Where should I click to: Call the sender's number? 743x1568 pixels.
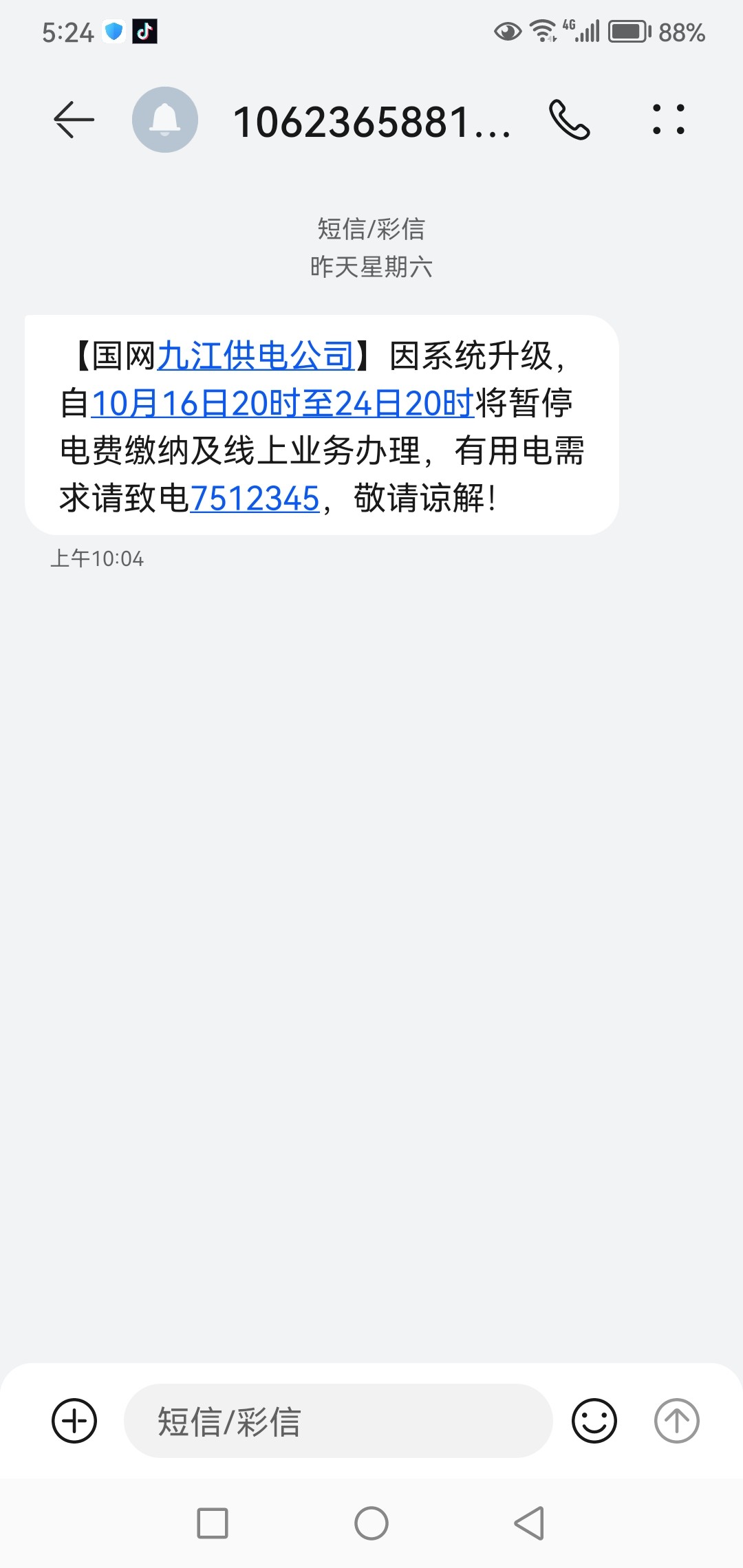click(x=570, y=120)
